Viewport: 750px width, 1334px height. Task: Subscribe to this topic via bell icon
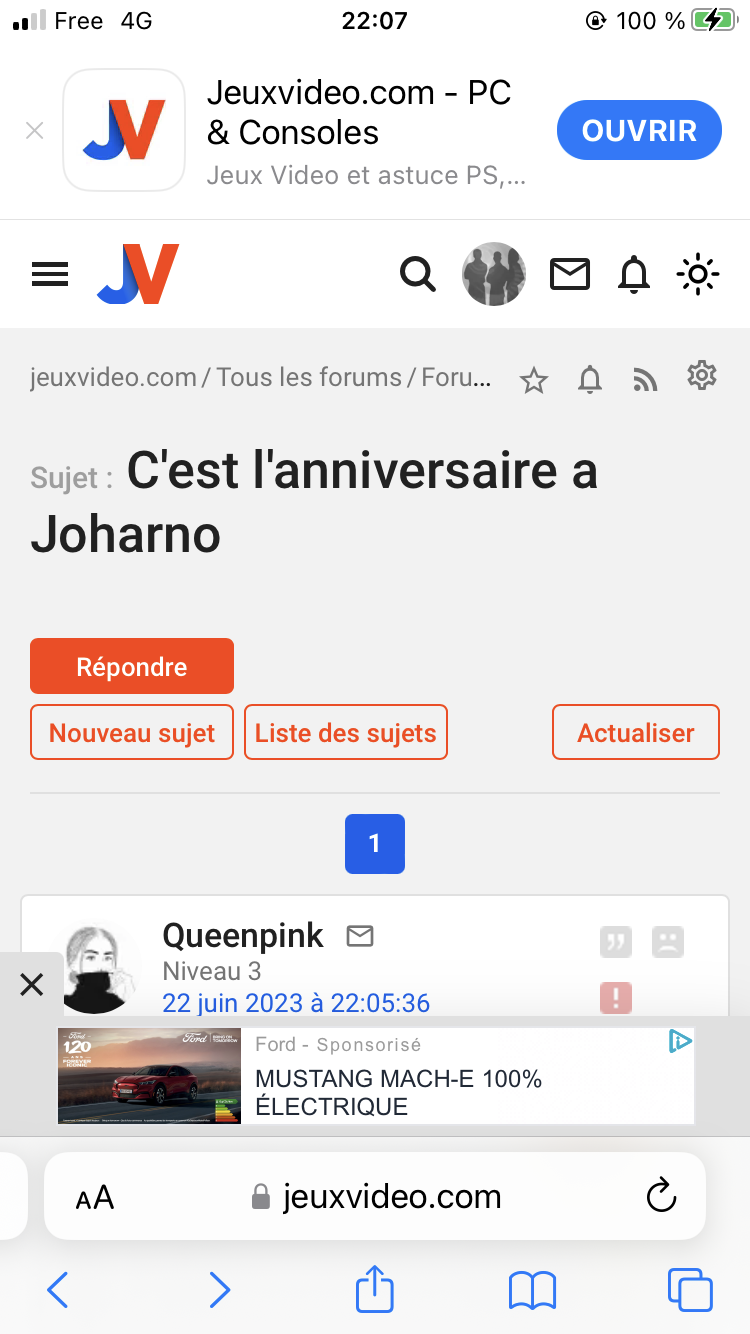coord(591,380)
